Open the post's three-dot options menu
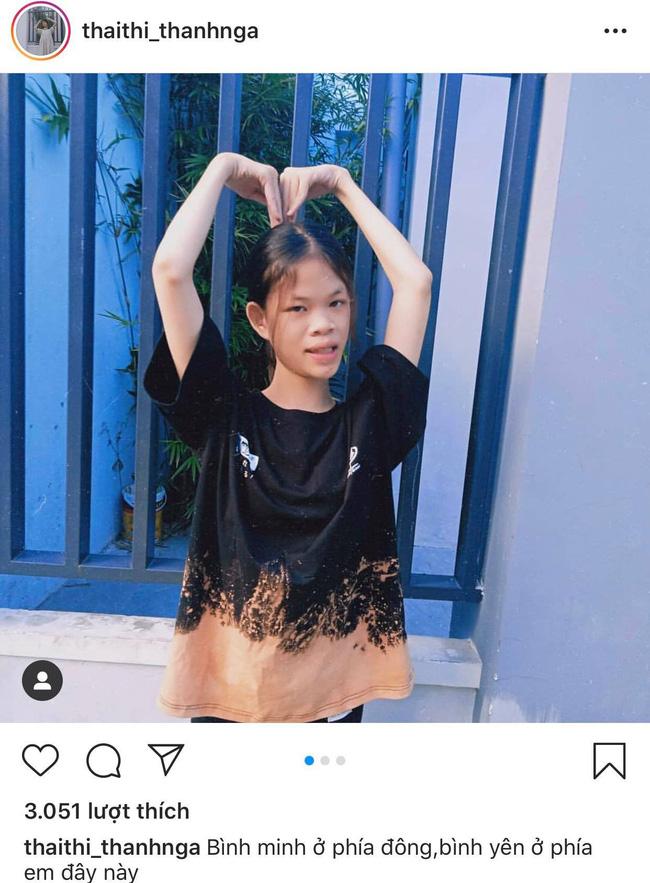 pos(615,31)
